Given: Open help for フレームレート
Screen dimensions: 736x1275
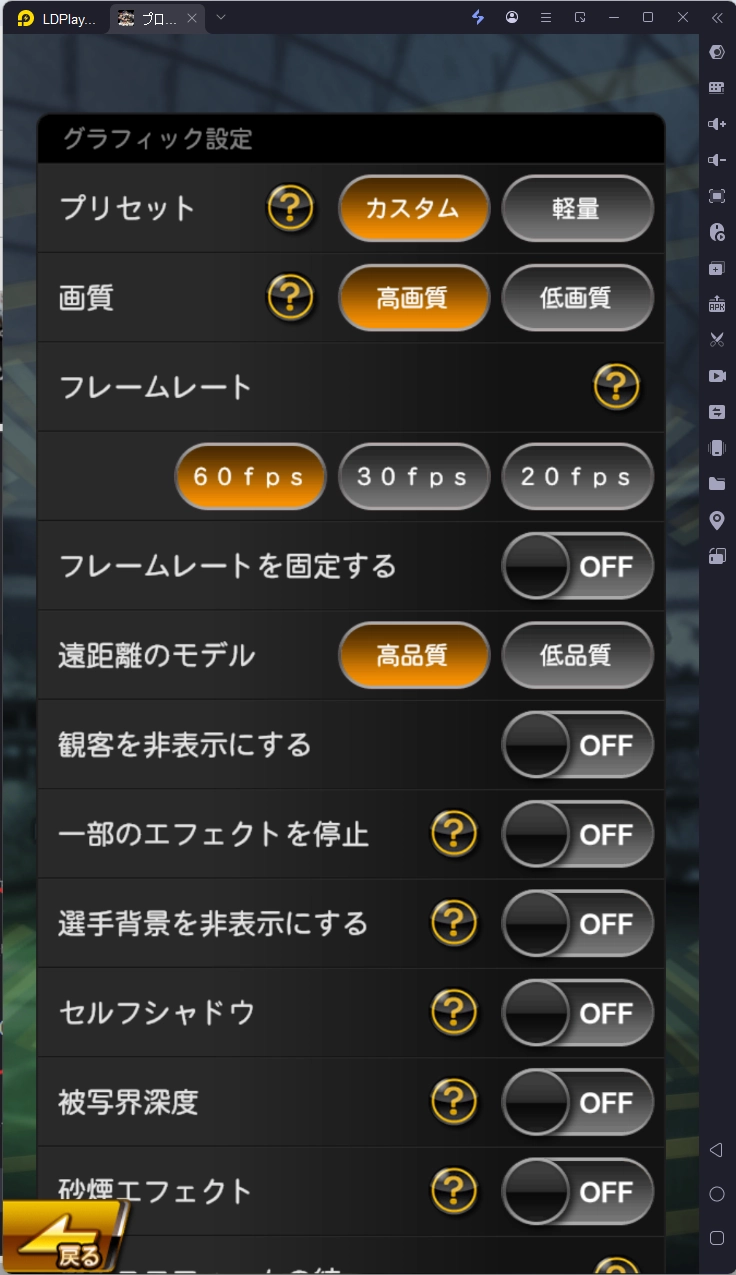Looking at the screenshot, I should pyautogui.click(x=616, y=386).
